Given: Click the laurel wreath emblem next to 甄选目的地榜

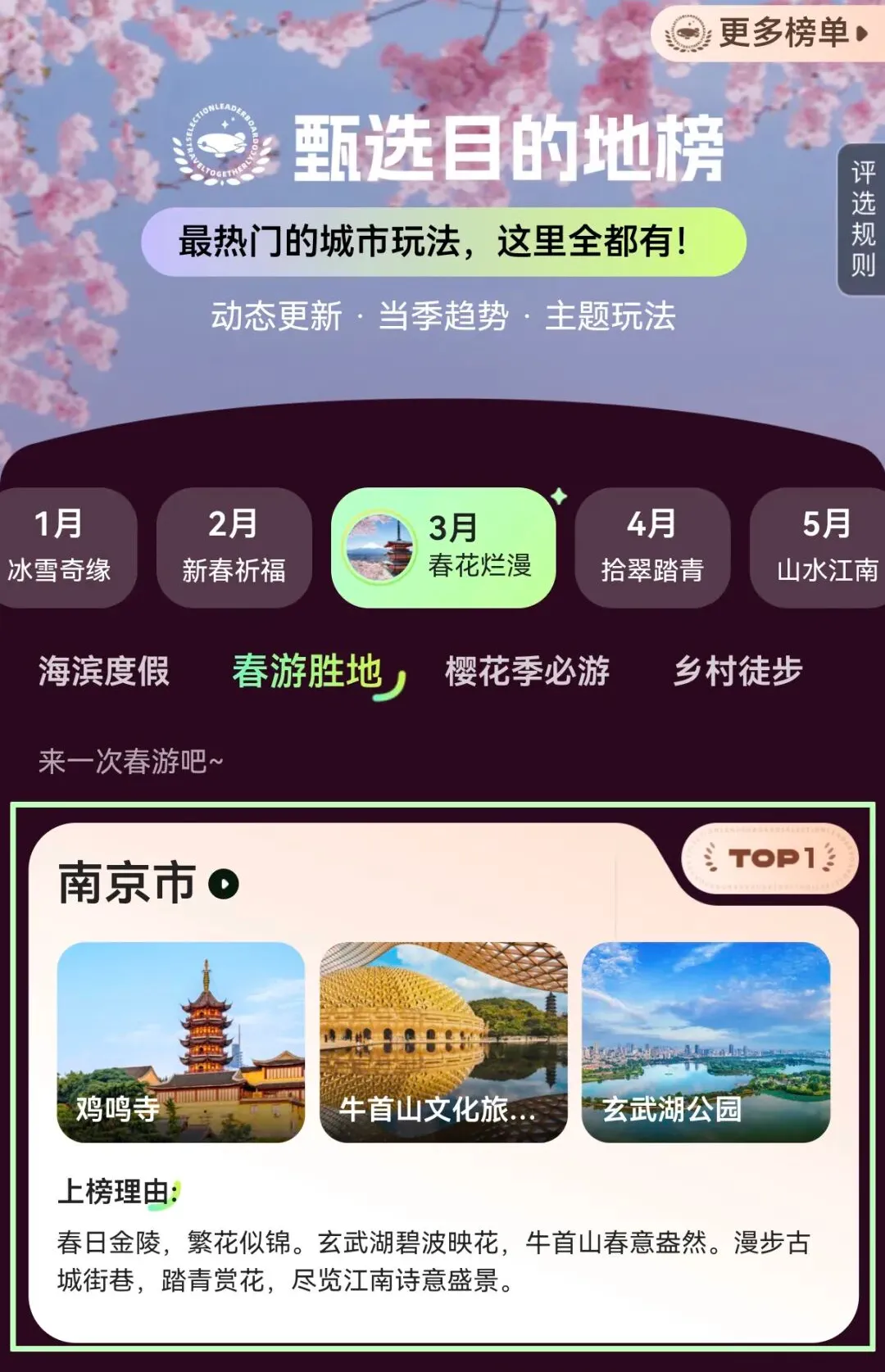Looking at the screenshot, I should [221, 147].
